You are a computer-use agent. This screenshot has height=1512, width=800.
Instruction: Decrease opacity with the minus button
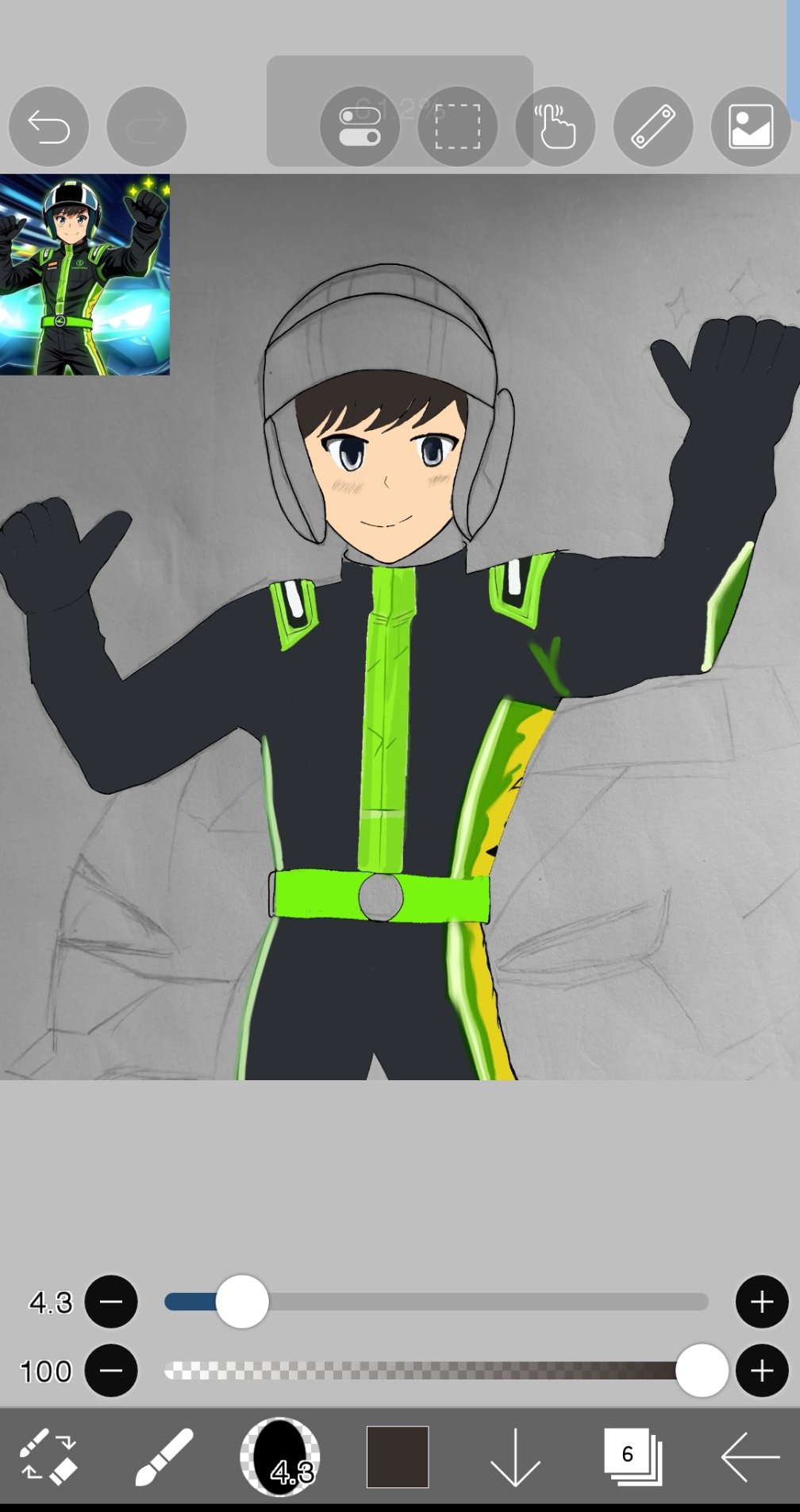click(111, 1371)
